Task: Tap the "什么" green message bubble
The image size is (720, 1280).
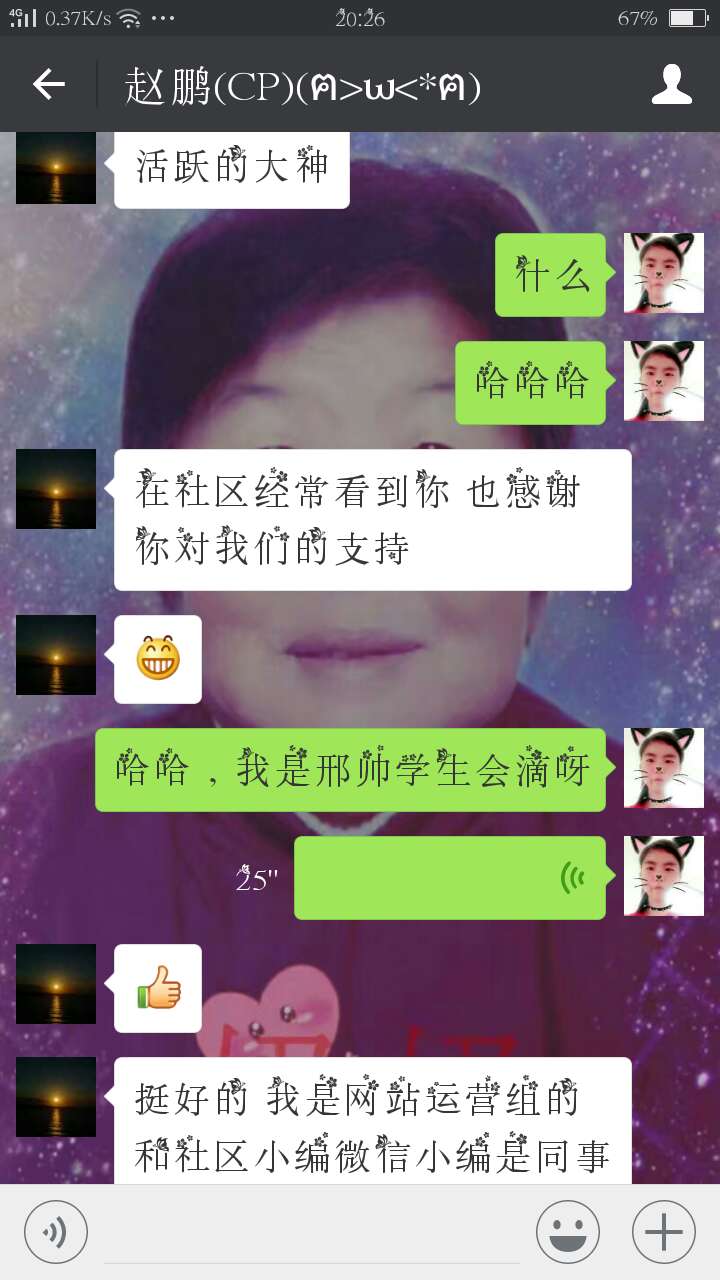Action: tap(549, 275)
